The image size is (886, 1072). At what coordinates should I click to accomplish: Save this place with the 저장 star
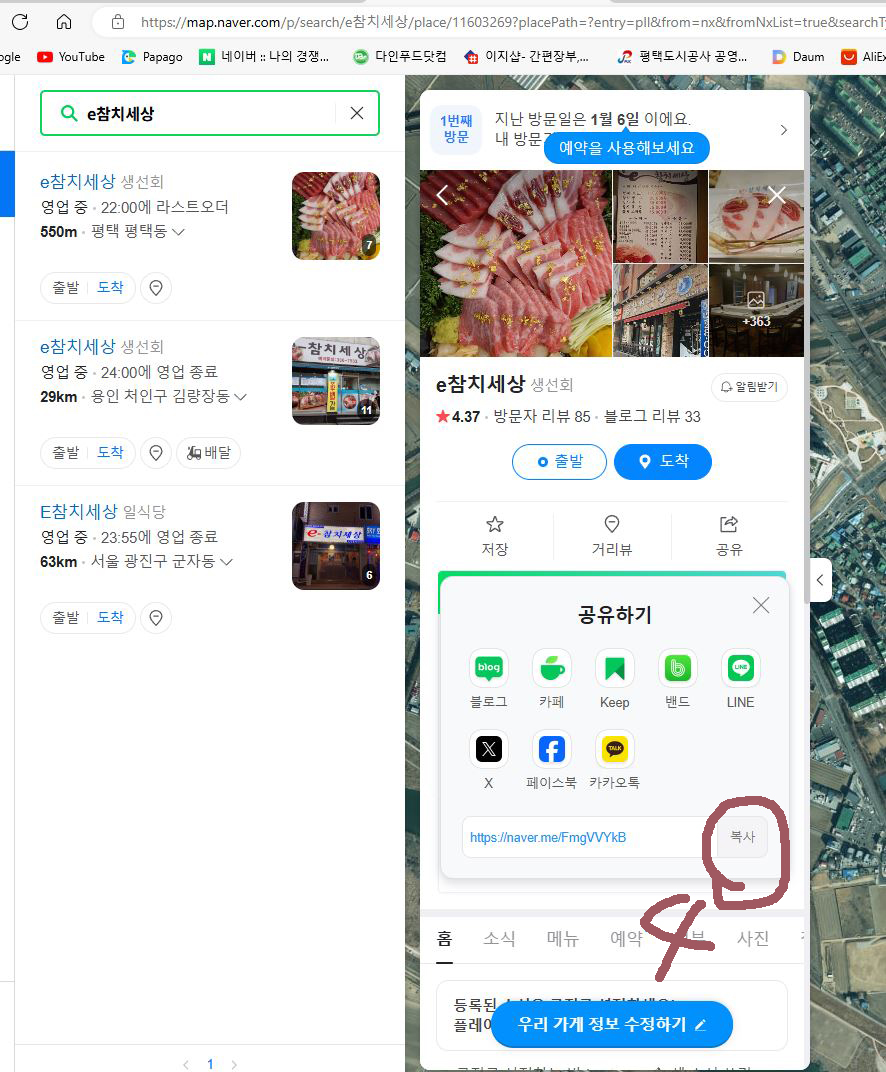point(494,535)
